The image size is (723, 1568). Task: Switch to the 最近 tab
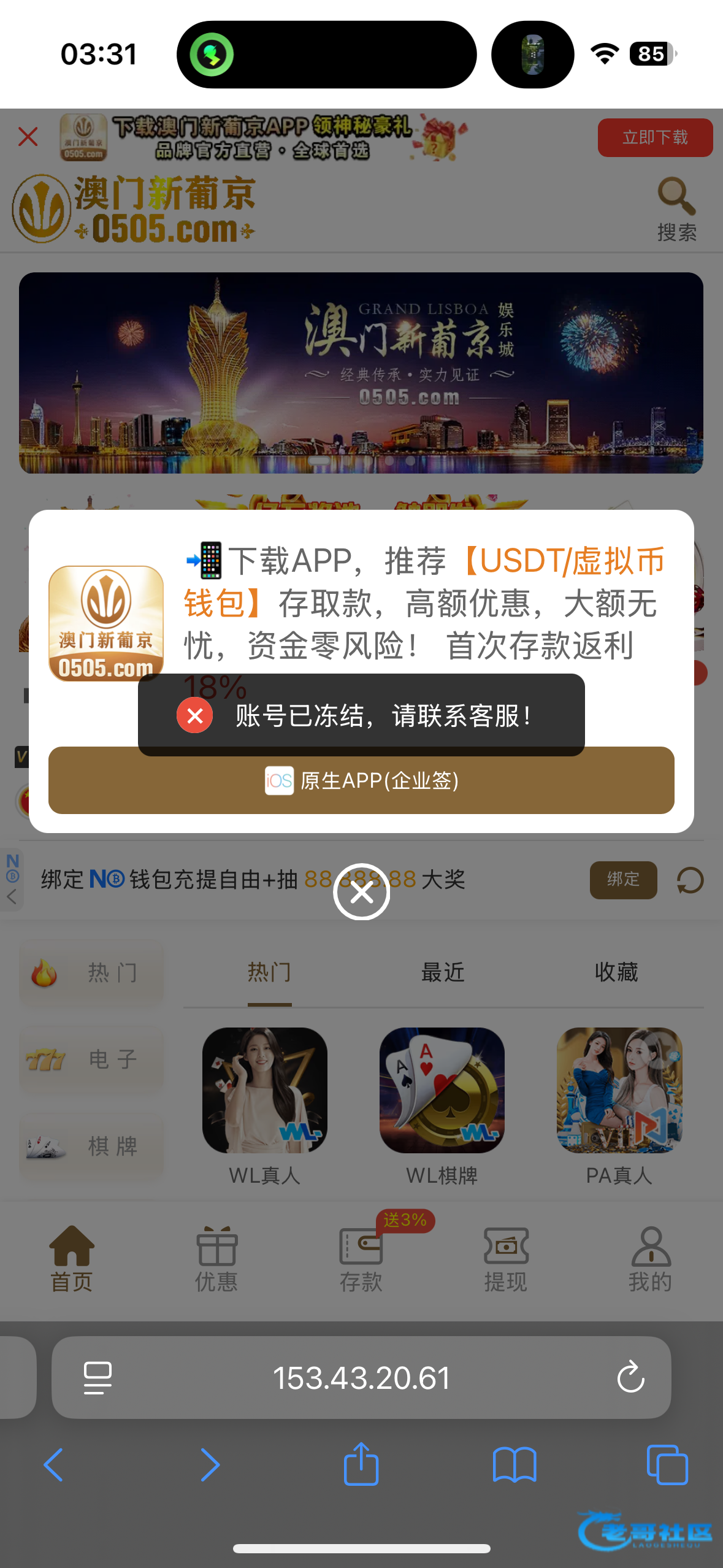442,972
